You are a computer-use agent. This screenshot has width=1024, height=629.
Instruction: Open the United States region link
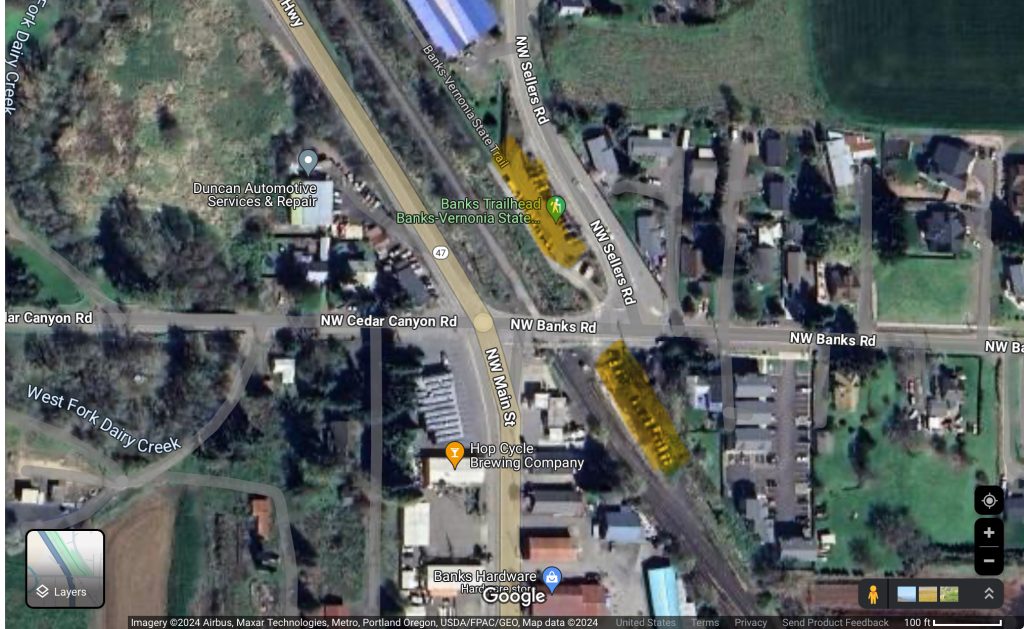[x=645, y=622]
